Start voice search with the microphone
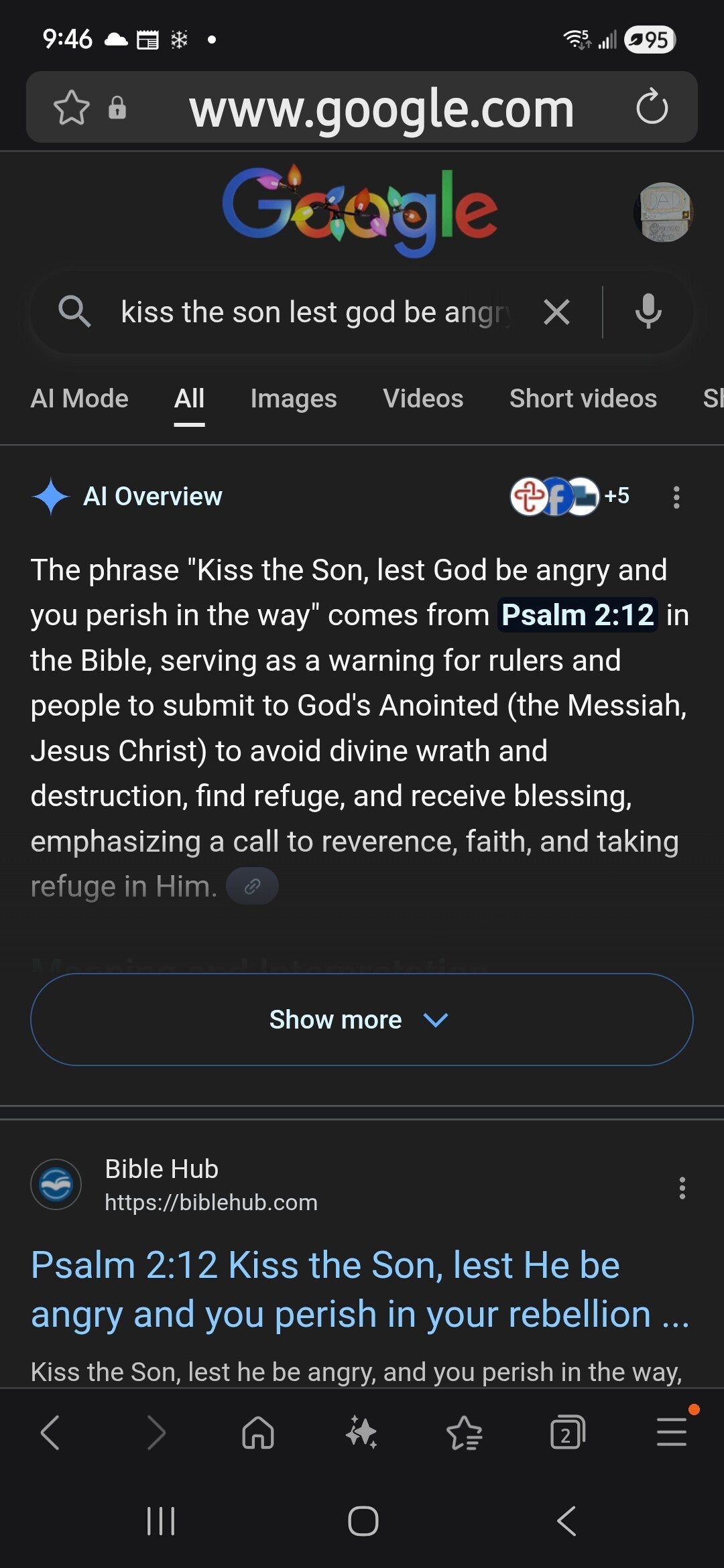The height and width of the screenshot is (1568, 724). [x=648, y=312]
